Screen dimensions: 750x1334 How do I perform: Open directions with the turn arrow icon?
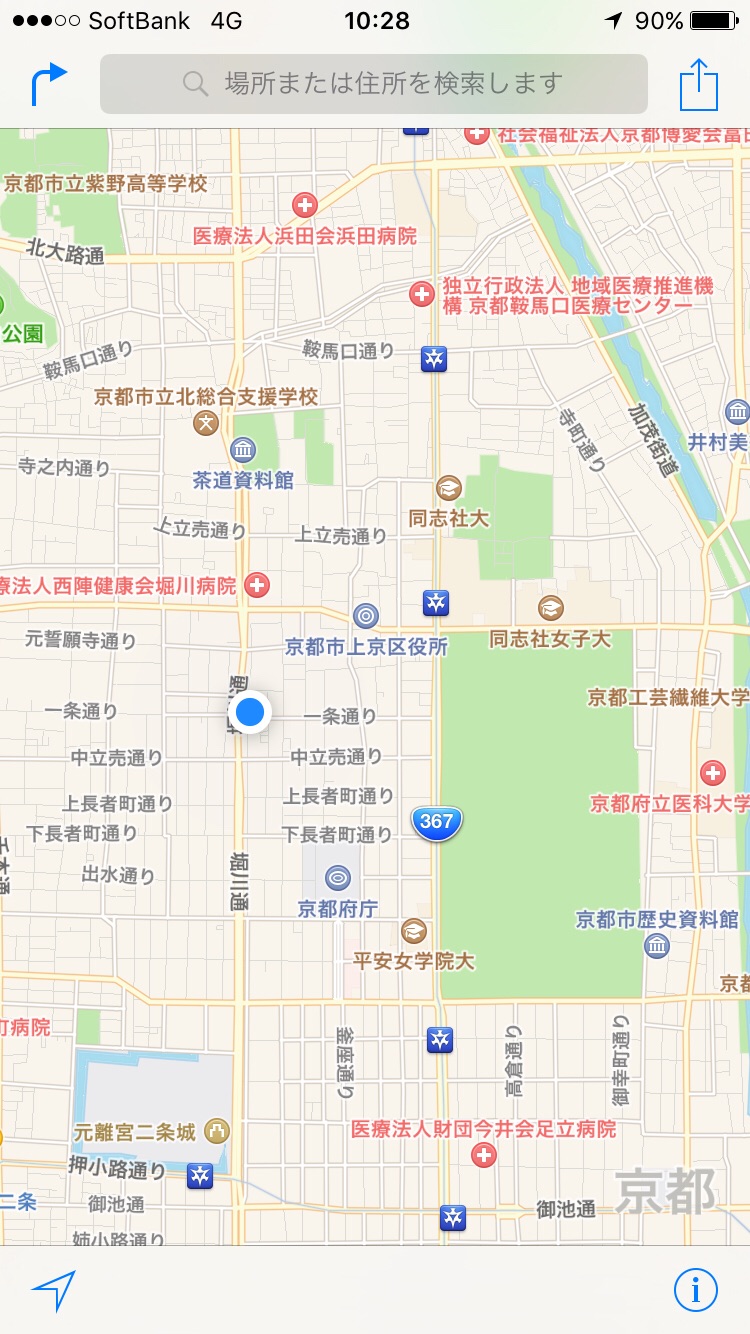tap(49, 84)
